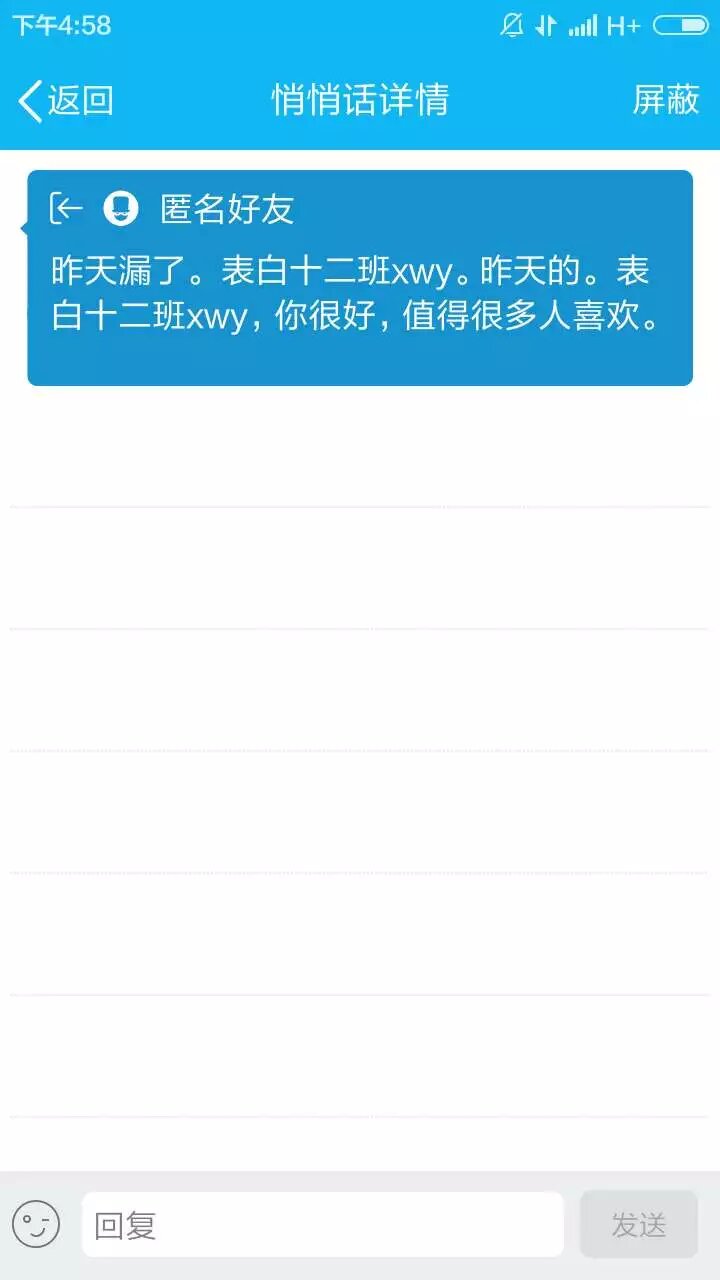Go back using the 返回 button
Screen dimensions: 720x1280
[x=66, y=101]
